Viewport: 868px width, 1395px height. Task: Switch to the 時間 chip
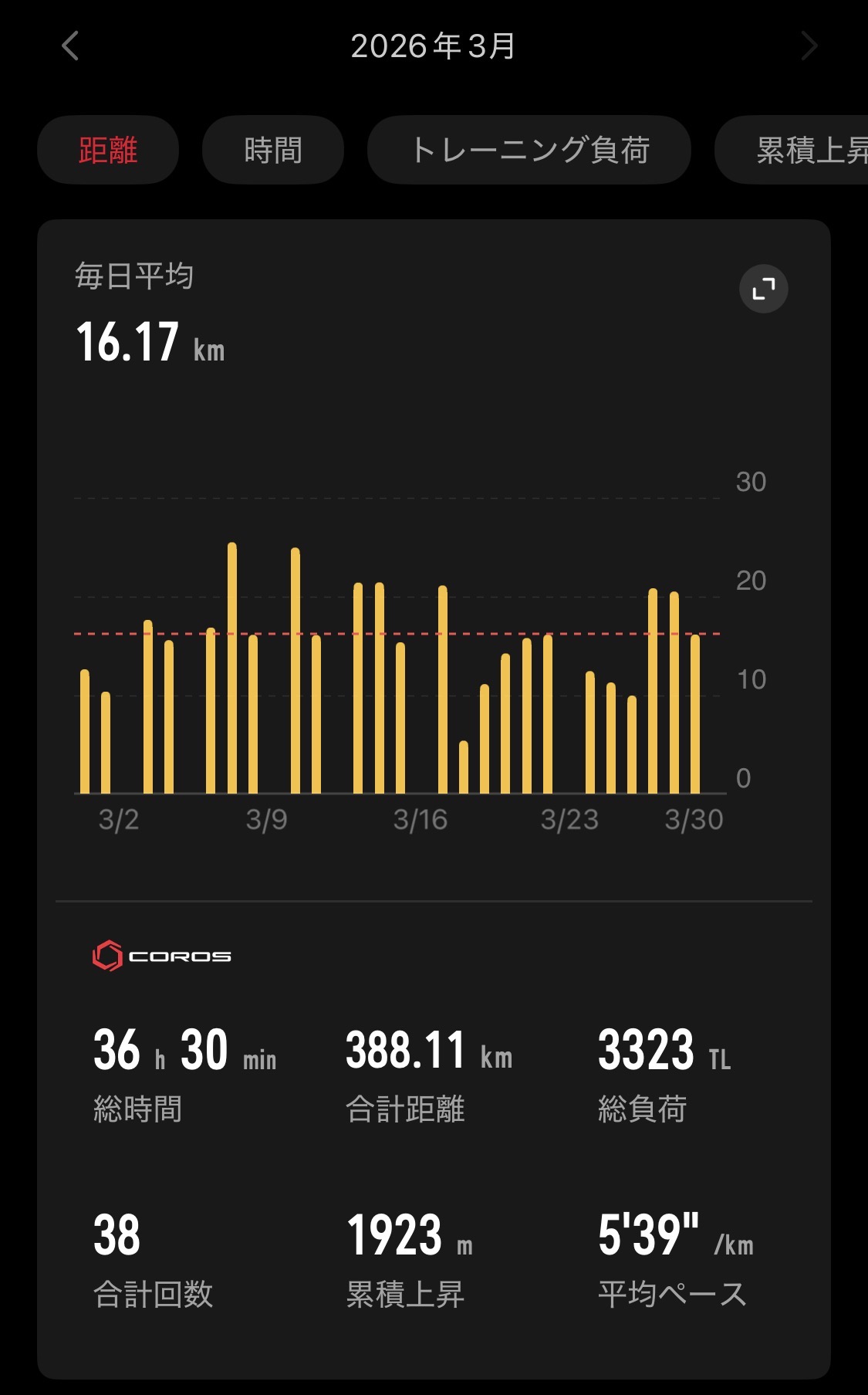pyautogui.click(x=273, y=150)
